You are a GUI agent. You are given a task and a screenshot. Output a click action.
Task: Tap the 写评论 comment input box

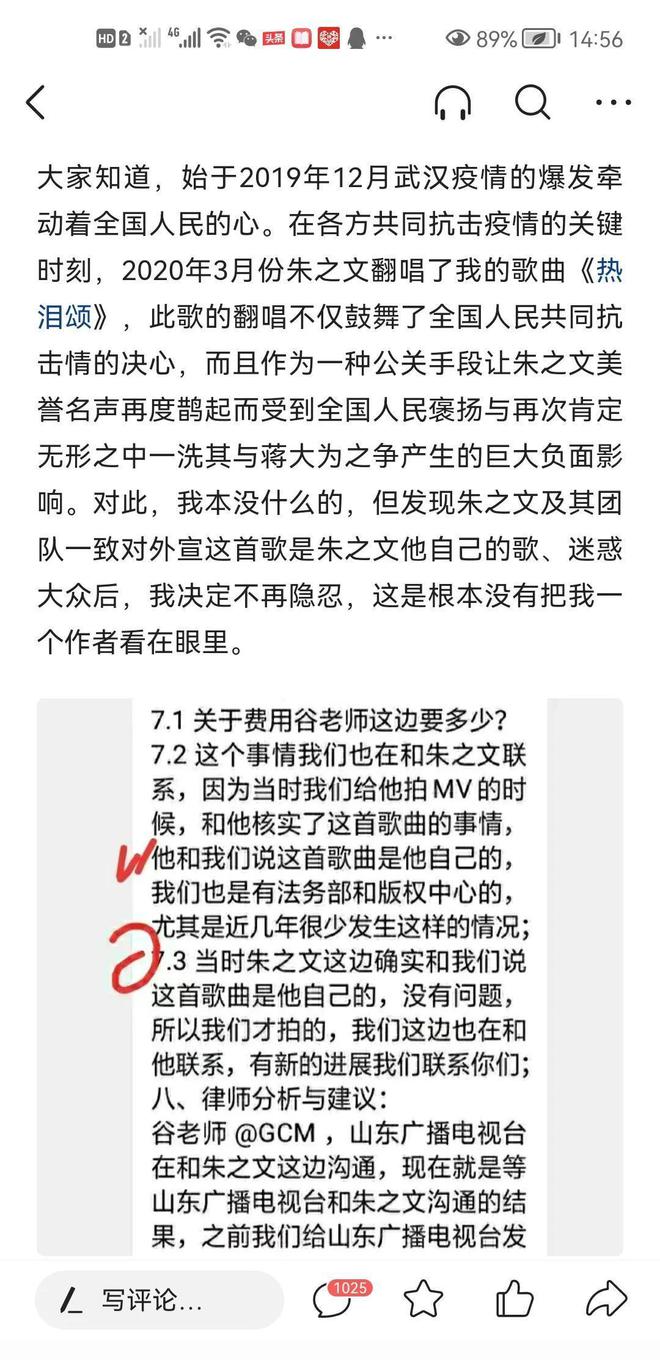[x=160, y=1300]
